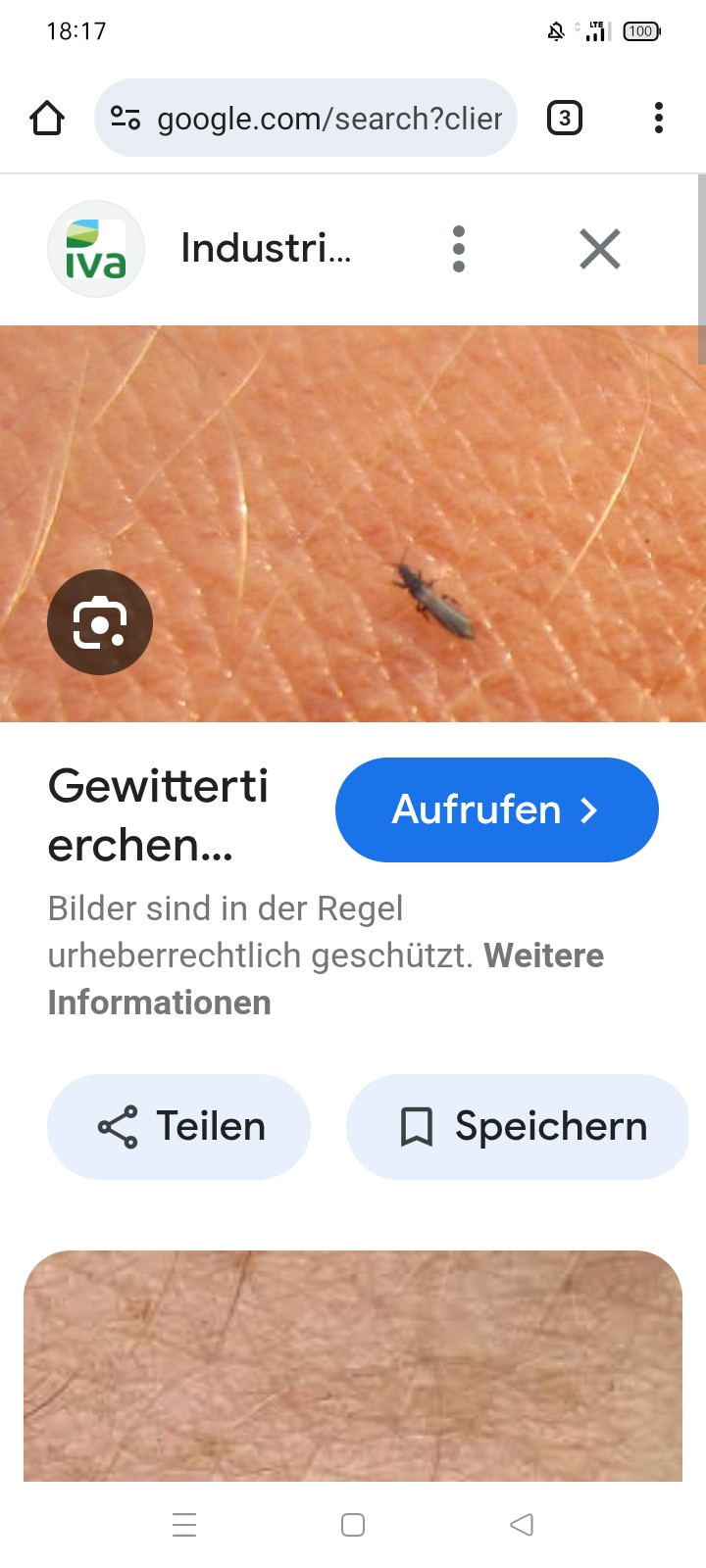This screenshot has height=1568, width=706.
Task: Save the image with Speichern
Action: pos(520,1127)
